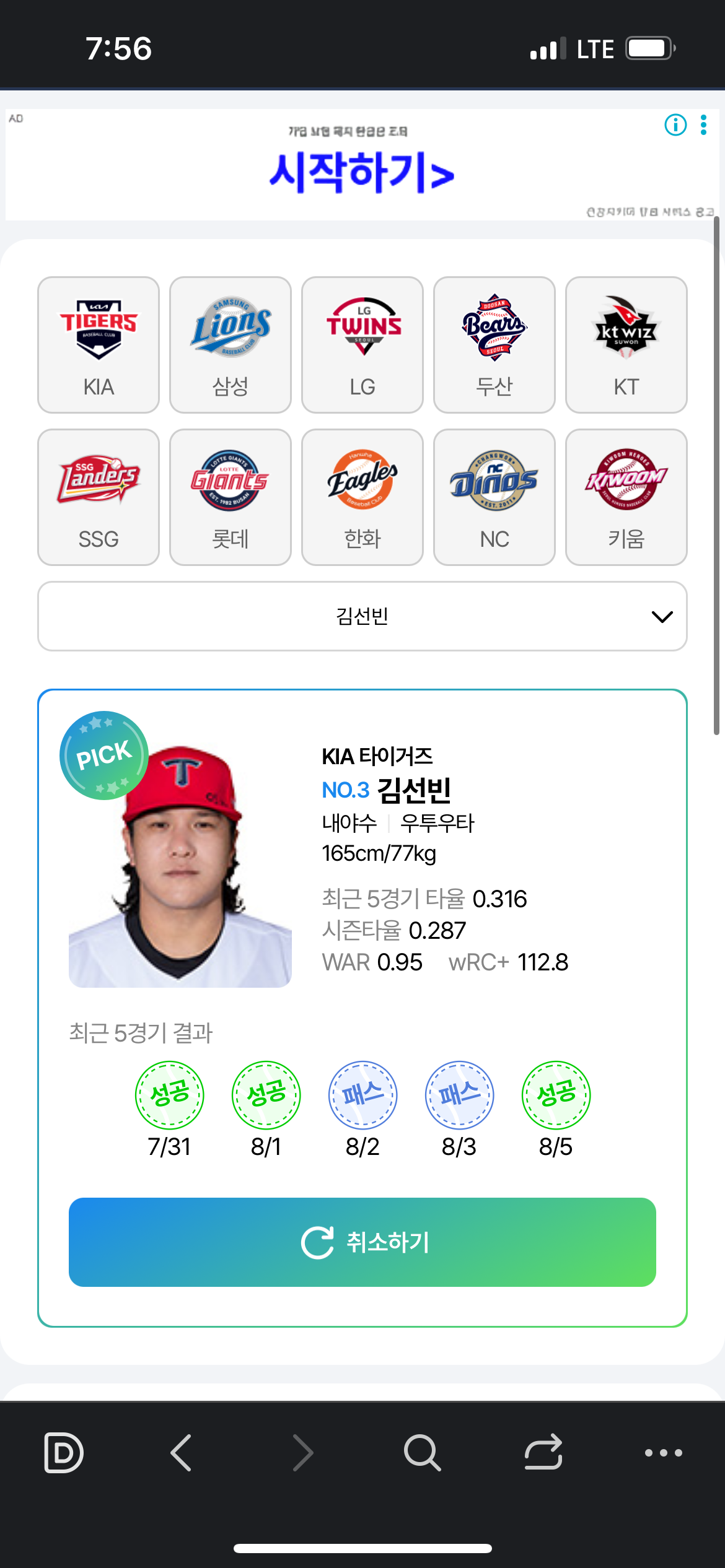This screenshot has width=725, height=1568.
Task: Open the Daum home button
Action: [64, 1452]
